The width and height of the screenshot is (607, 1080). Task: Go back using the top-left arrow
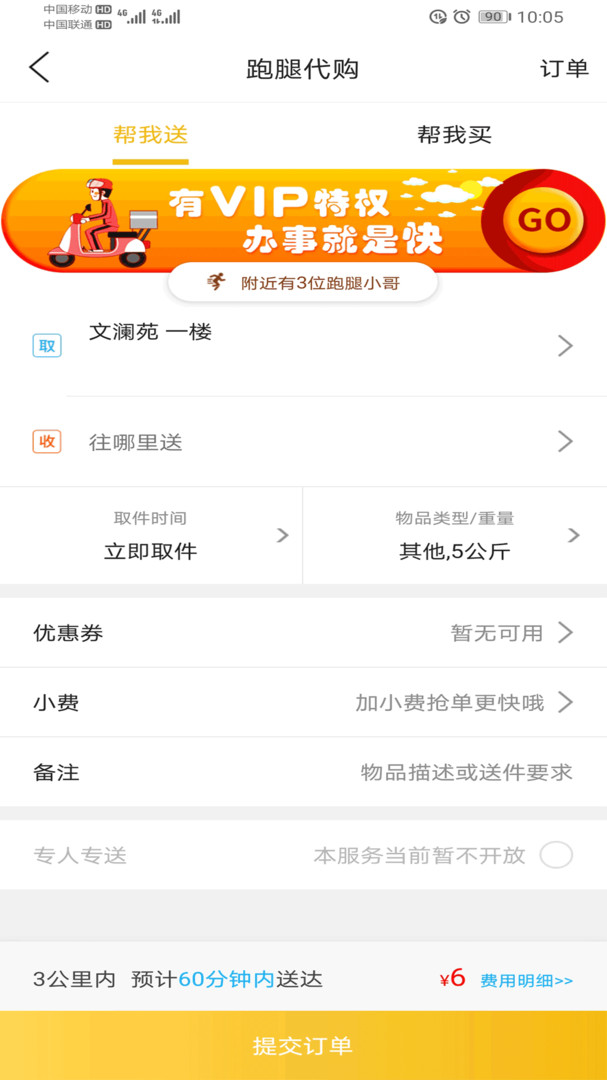click(x=39, y=68)
